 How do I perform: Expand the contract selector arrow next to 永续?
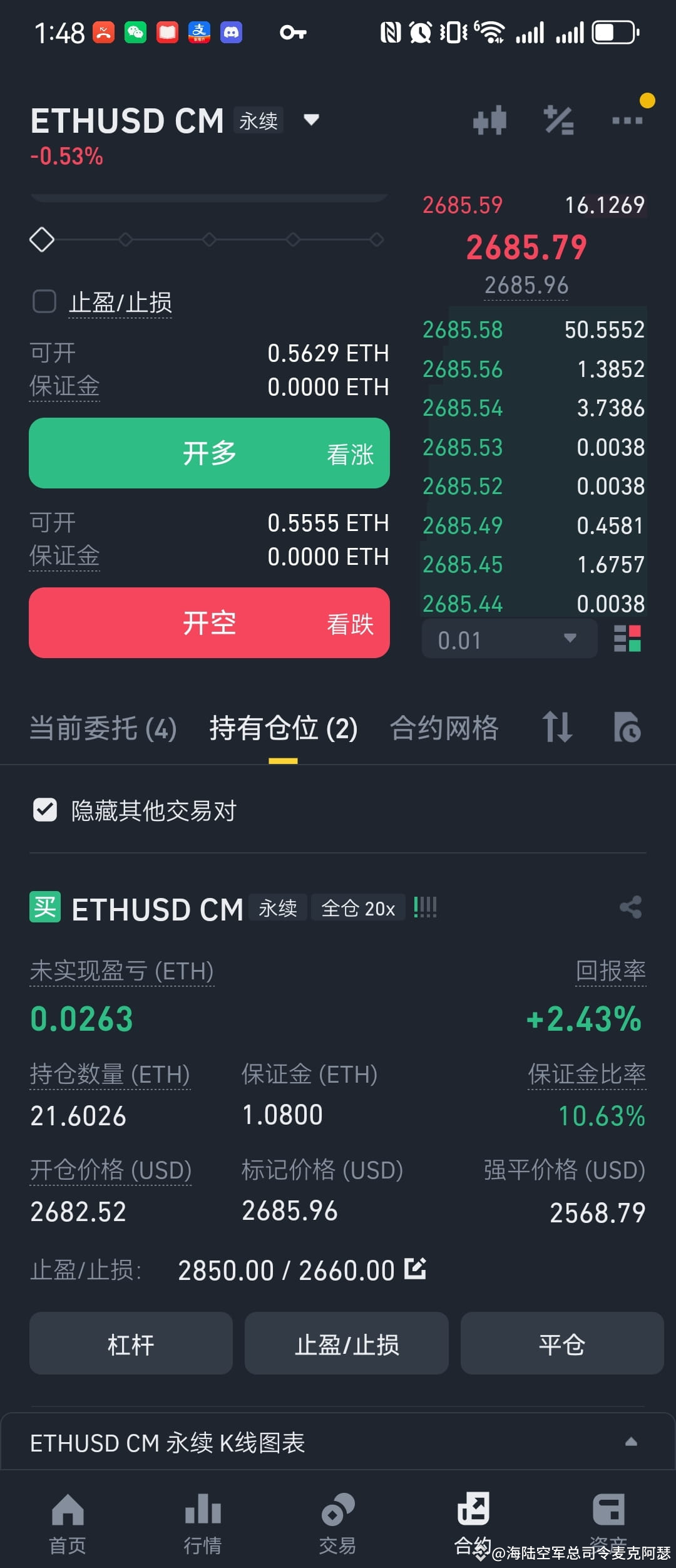coord(311,120)
